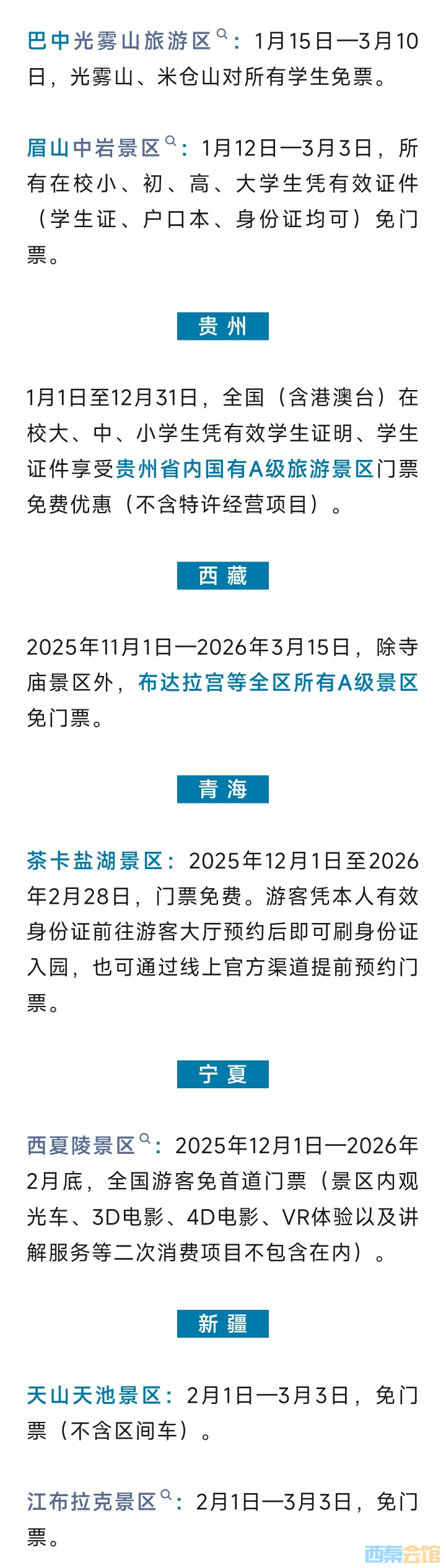The image size is (446, 1568).
Task: Open the 眉山中岩景区 search link
Action: coord(94,148)
